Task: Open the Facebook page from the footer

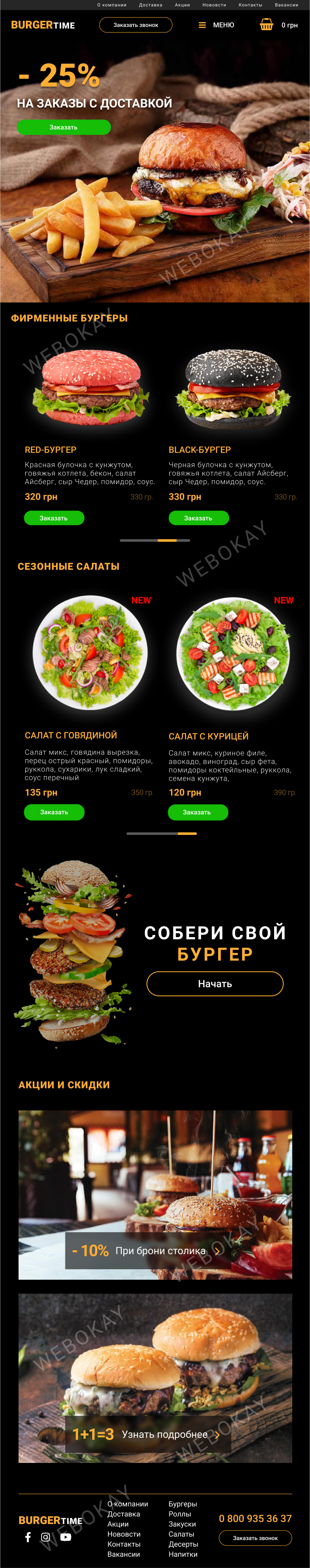Action: 27,1537
